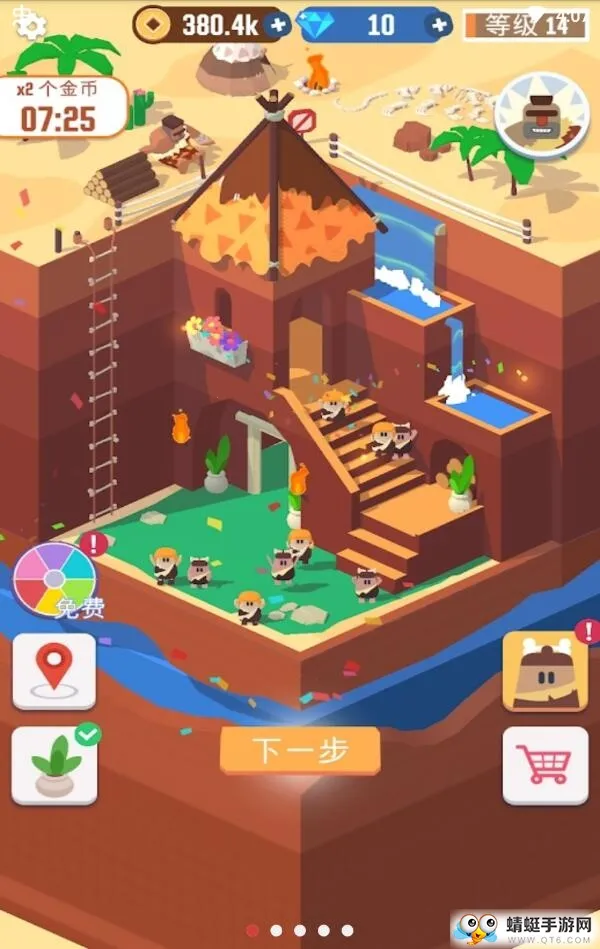Viewport: 600px width, 949px height.
Task: Open the settings gear icon
Action: pyautogui.click(x=32, y=24)
